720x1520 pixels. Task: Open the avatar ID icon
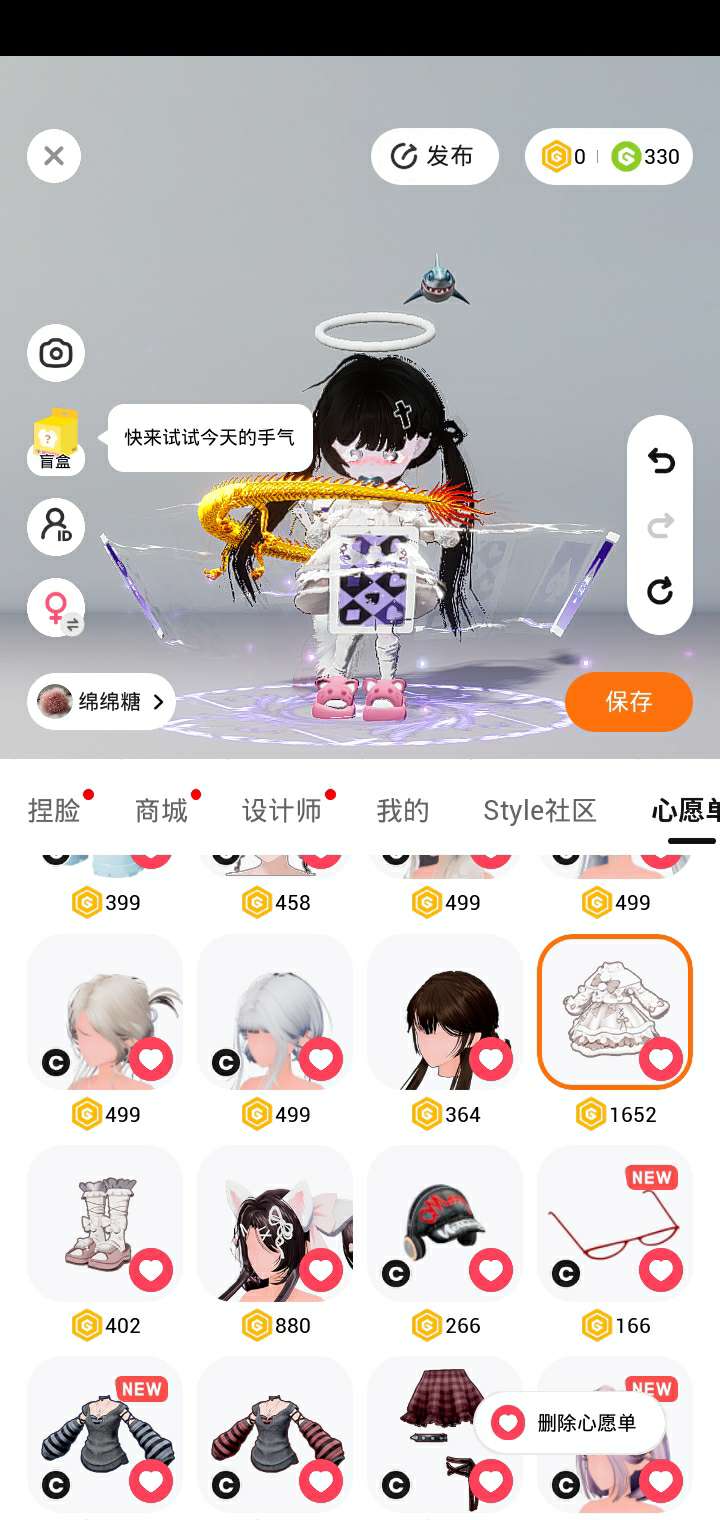point(56,527)
